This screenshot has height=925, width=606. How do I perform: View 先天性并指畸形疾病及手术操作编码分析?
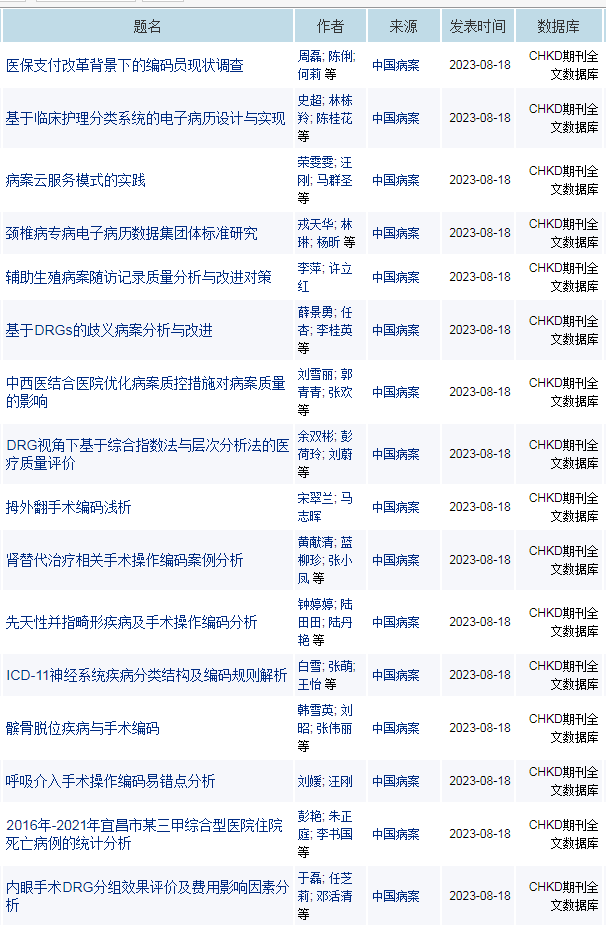point(131,622)
